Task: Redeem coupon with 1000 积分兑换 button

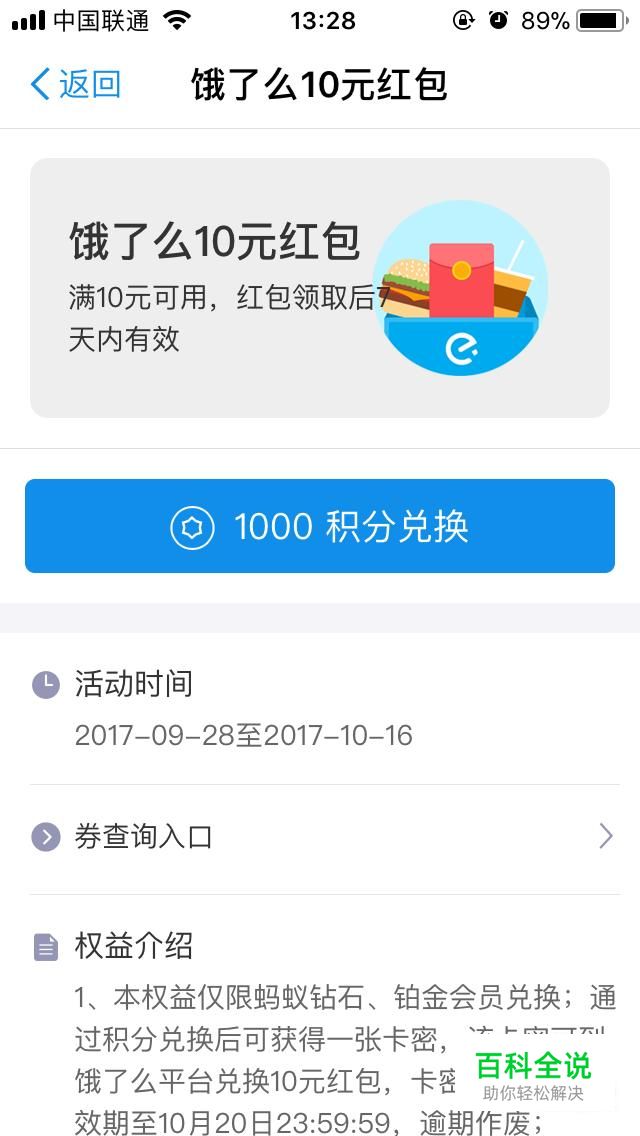Action: pyautogui.click(x=320, y=527)
